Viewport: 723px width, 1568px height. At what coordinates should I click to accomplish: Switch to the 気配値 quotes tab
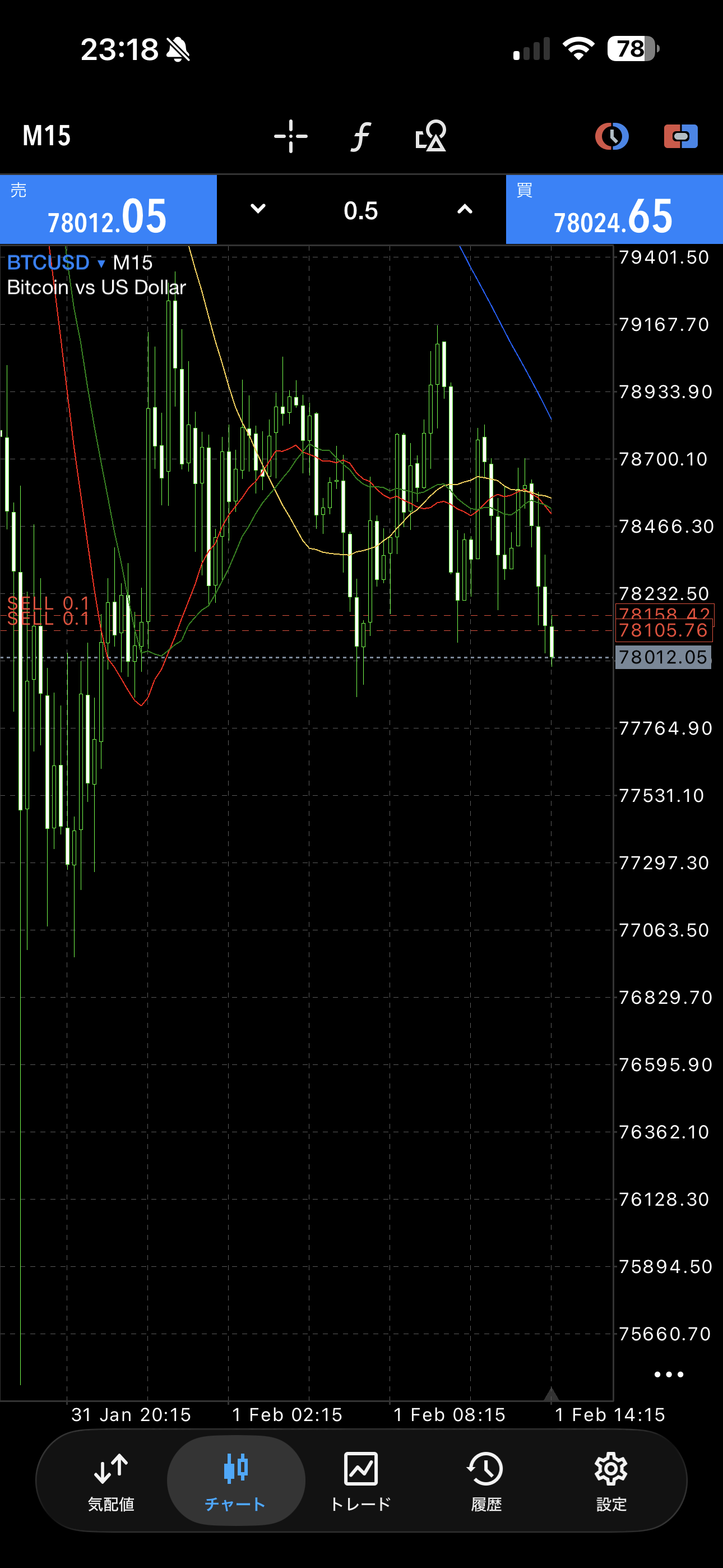pyautogui.click(x=111, y=1480)
